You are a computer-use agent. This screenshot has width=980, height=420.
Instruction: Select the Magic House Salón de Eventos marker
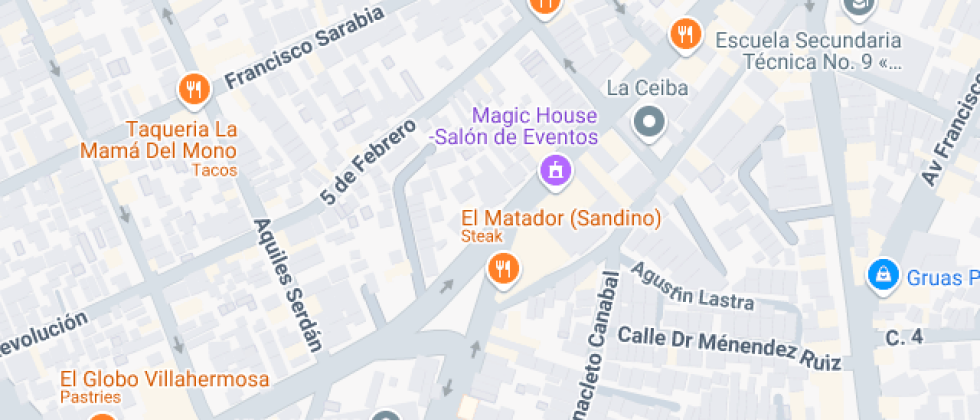pyautogui.click(x=555, y=171)
